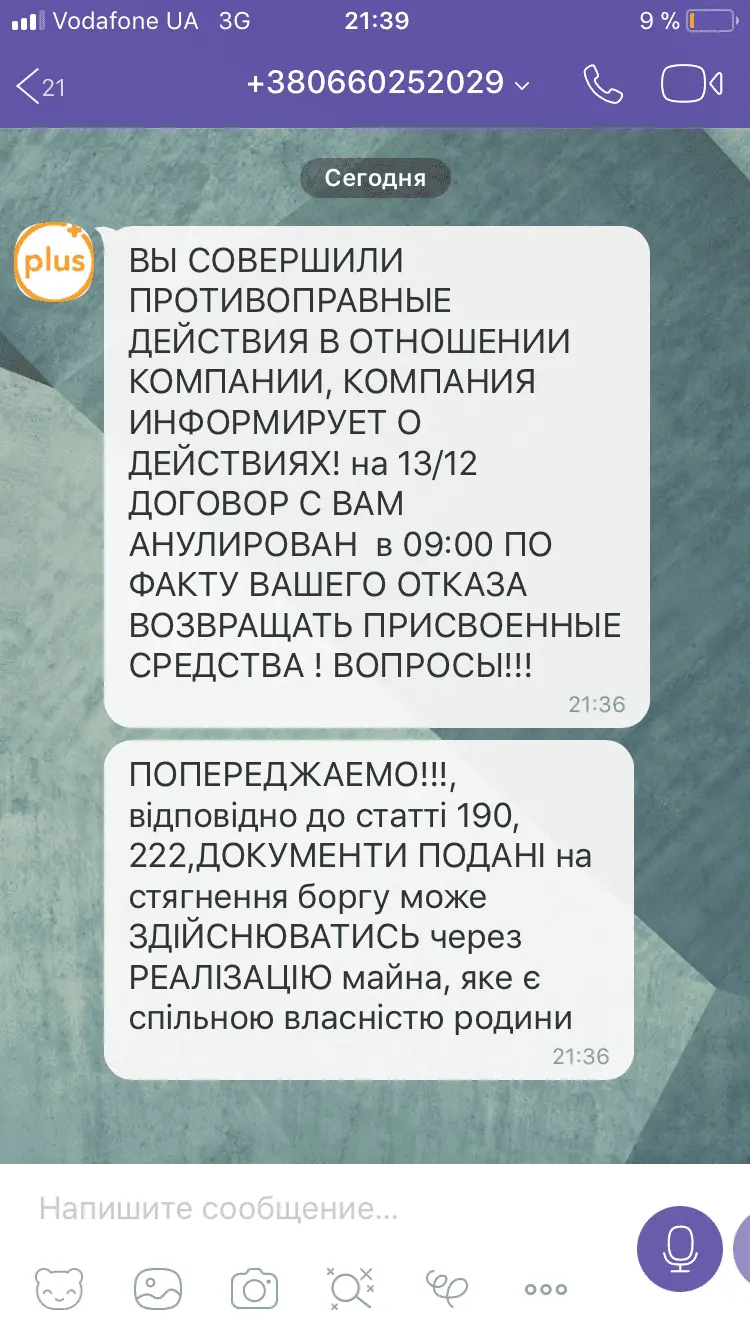Open the sticker panel
Viewport: 750px width, 1334px height.
coord(58,1288)
